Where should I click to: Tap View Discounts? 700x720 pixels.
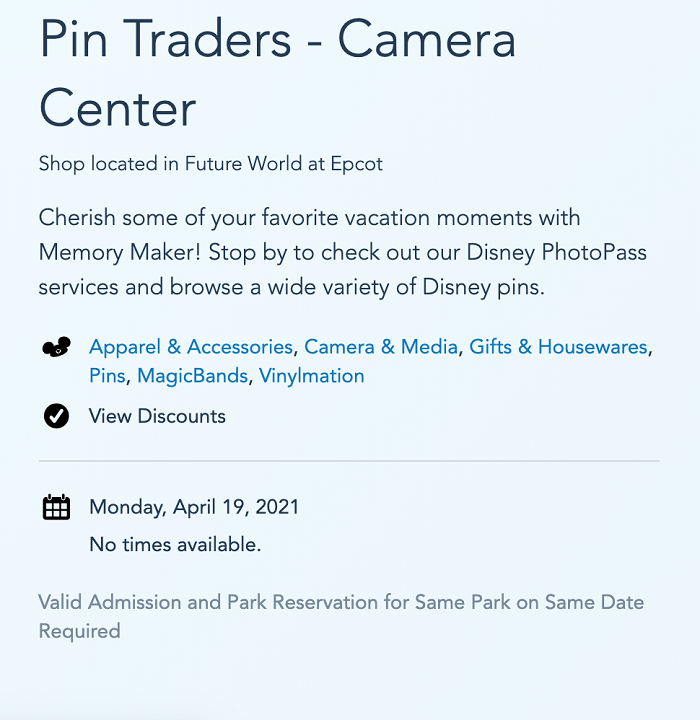pos(157,416)
